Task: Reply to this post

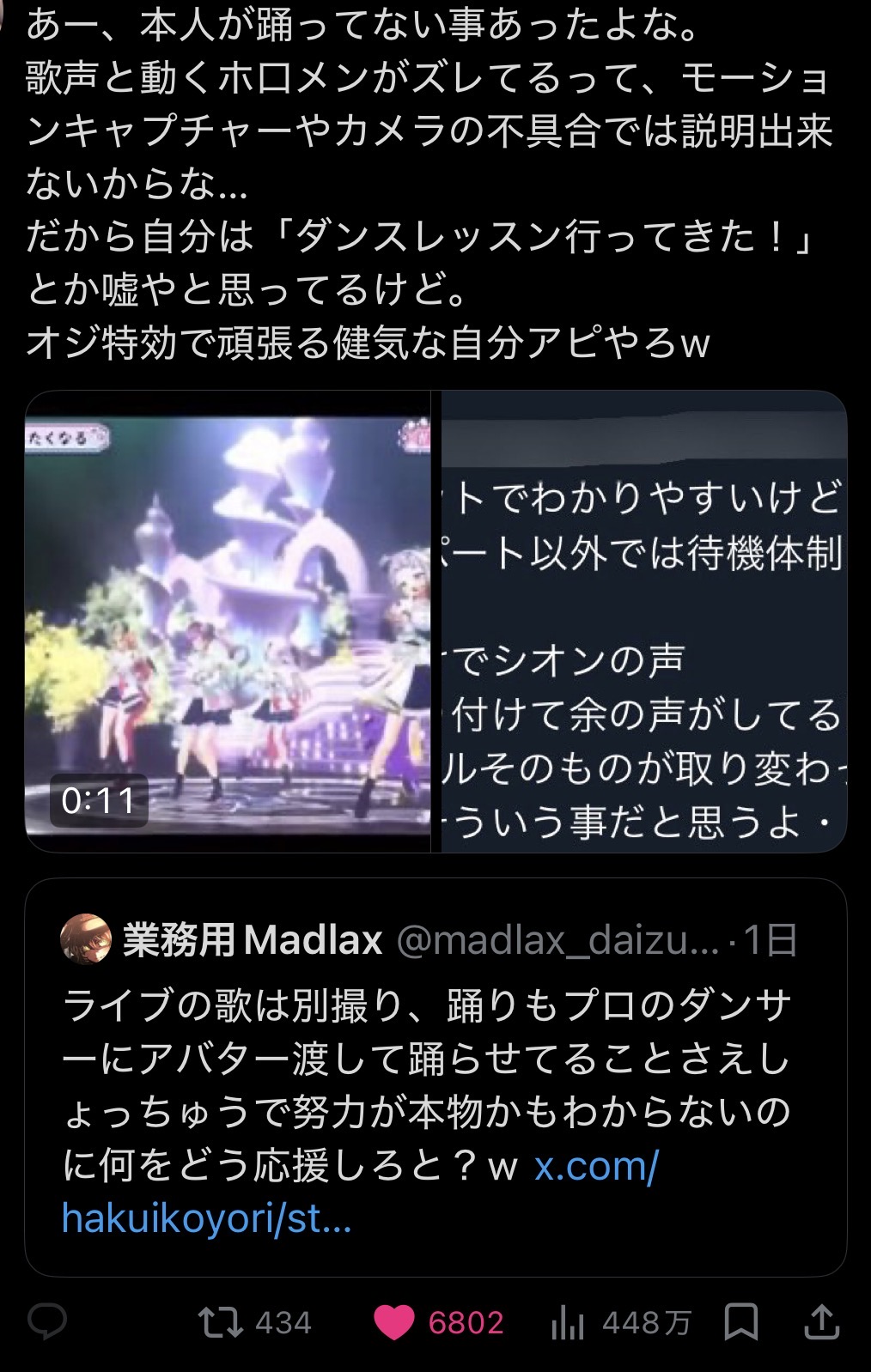Action: (x=47, y=1322)
